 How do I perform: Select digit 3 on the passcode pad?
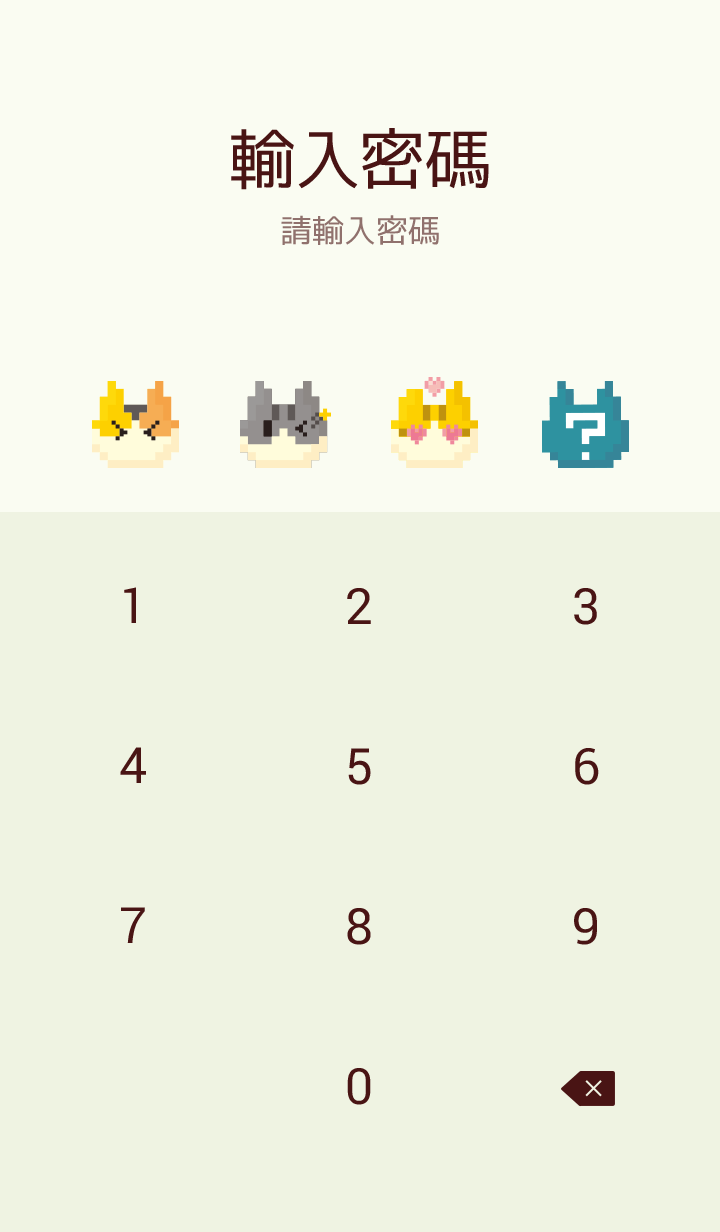(x=586, y=607)
